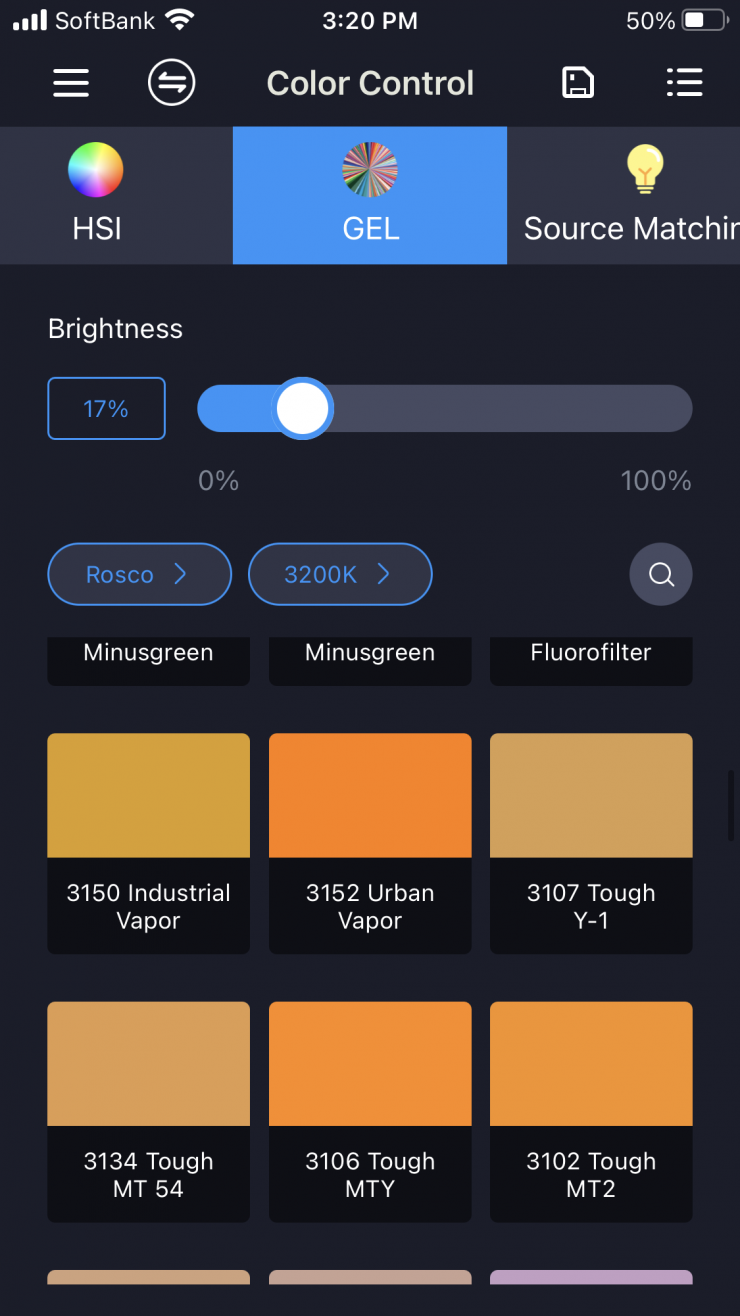Apply the 3107 Tough Y-1 gel
The width and height of the screenshot is (740, 1316).
pyautogui.click(x=591, y=842)
